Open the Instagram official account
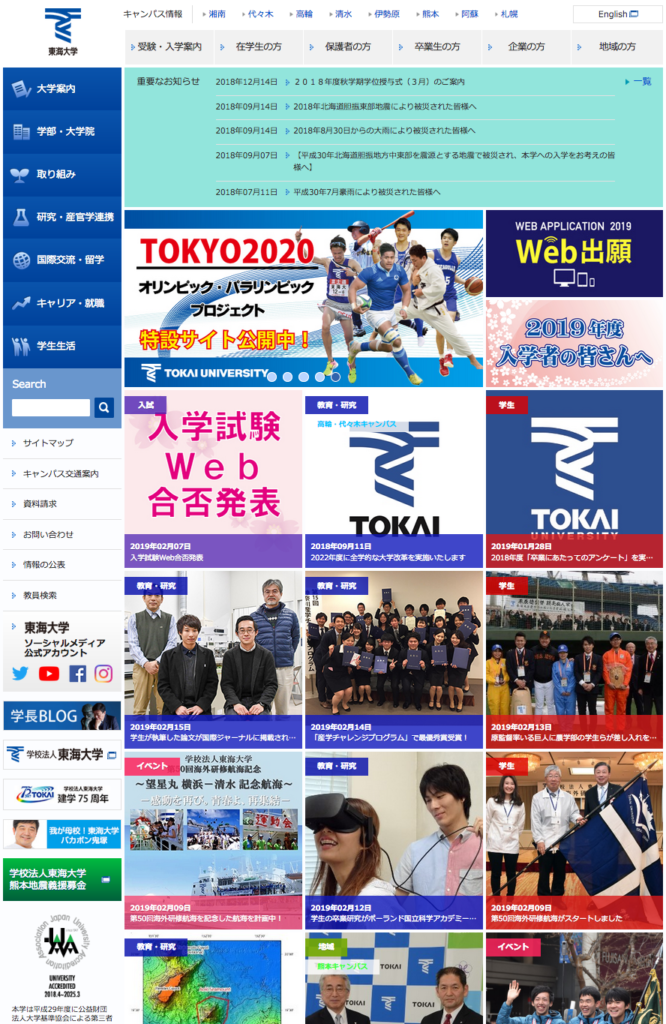The width and height of the screenshot is (666, 1024). pyautogui.click(x=103, y=673)
